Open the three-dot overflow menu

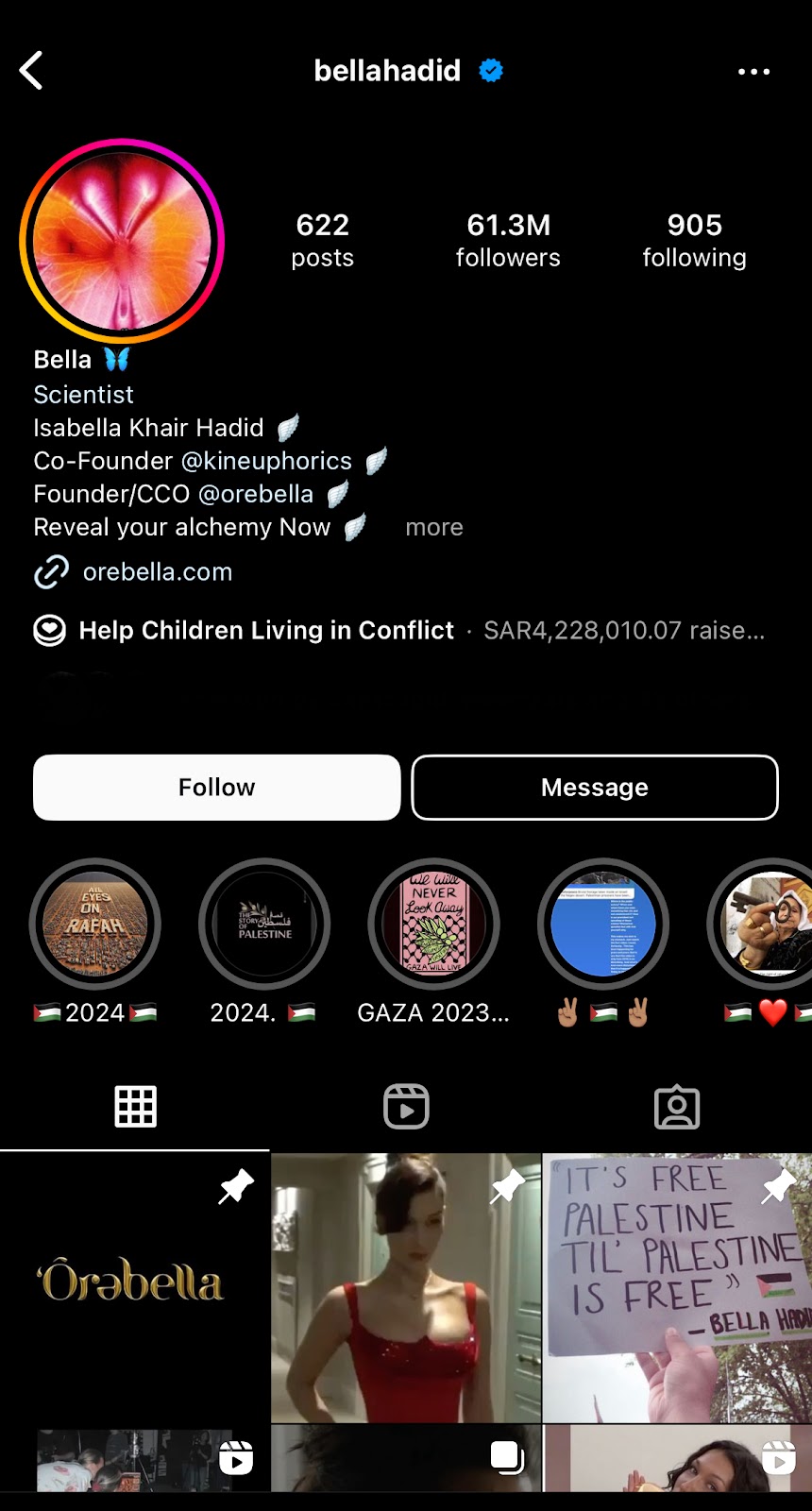[x=753, y=72]
